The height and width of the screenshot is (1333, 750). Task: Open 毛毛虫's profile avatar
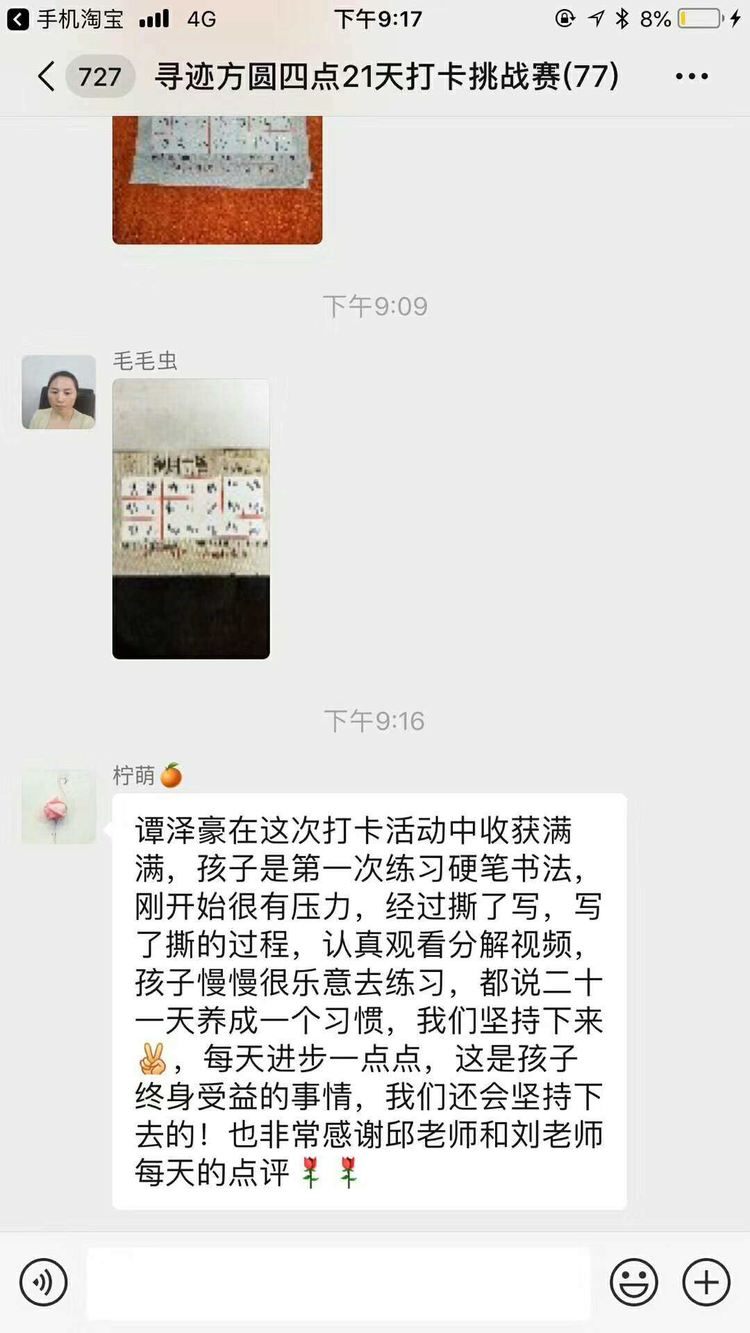tap(58, 392)
